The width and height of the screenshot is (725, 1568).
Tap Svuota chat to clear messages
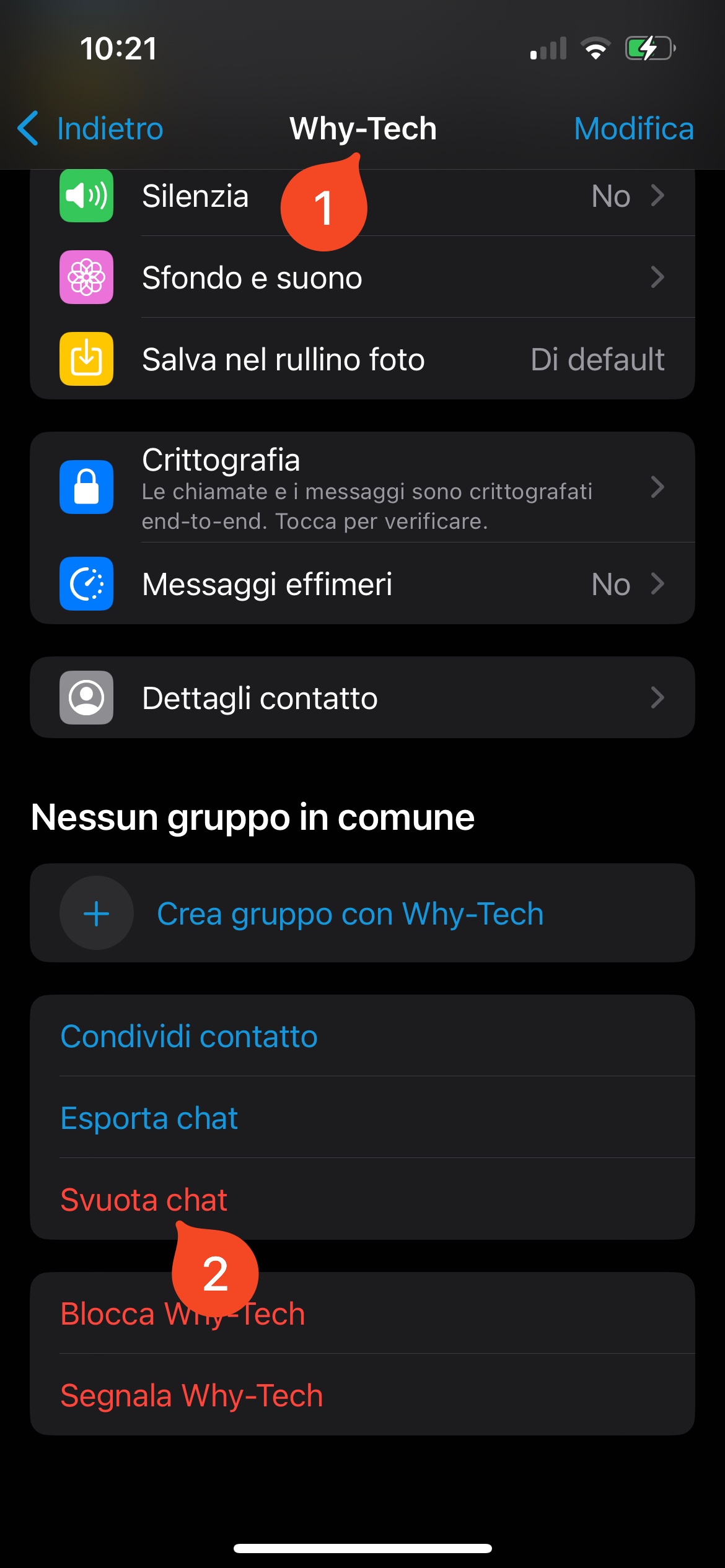[x=362, y=1200]
